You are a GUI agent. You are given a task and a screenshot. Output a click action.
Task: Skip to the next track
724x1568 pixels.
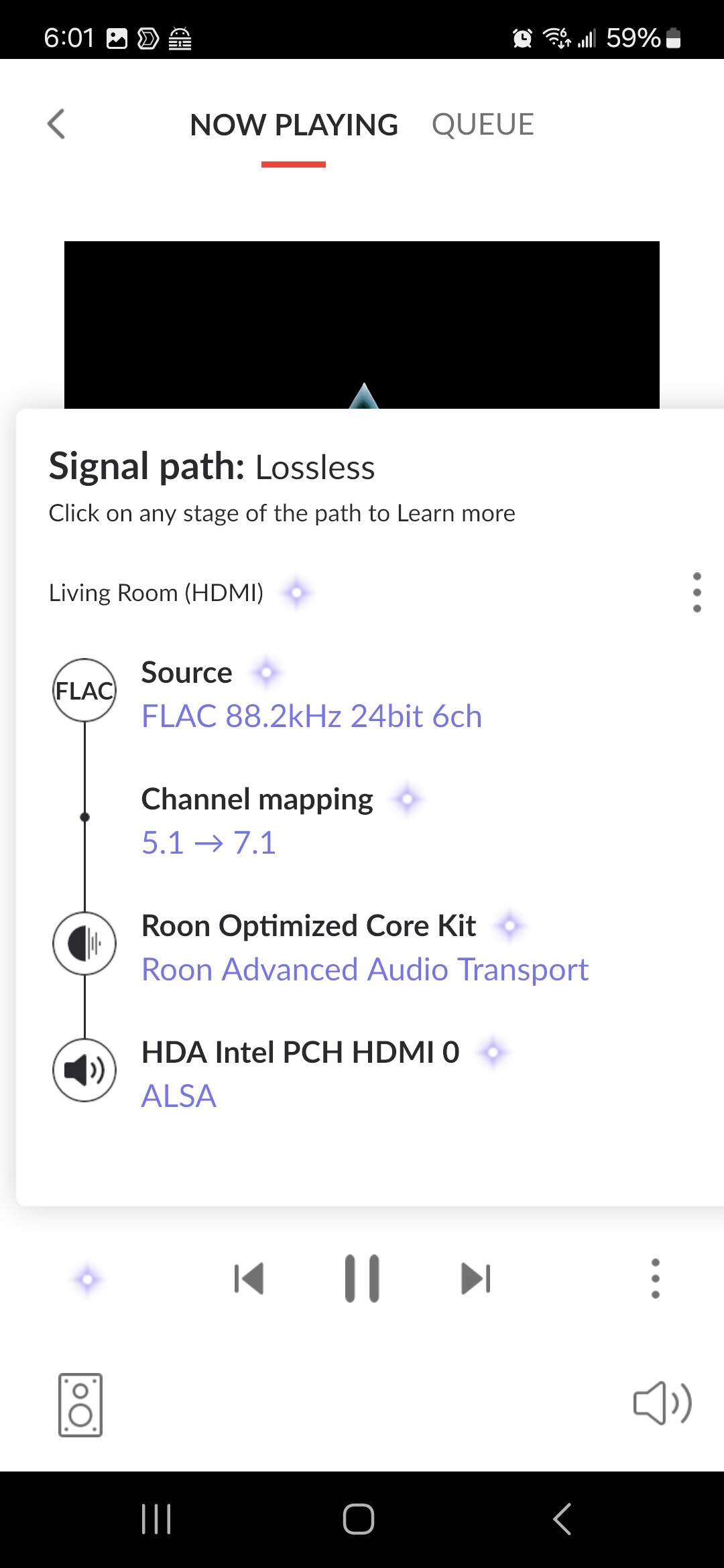476,1279
